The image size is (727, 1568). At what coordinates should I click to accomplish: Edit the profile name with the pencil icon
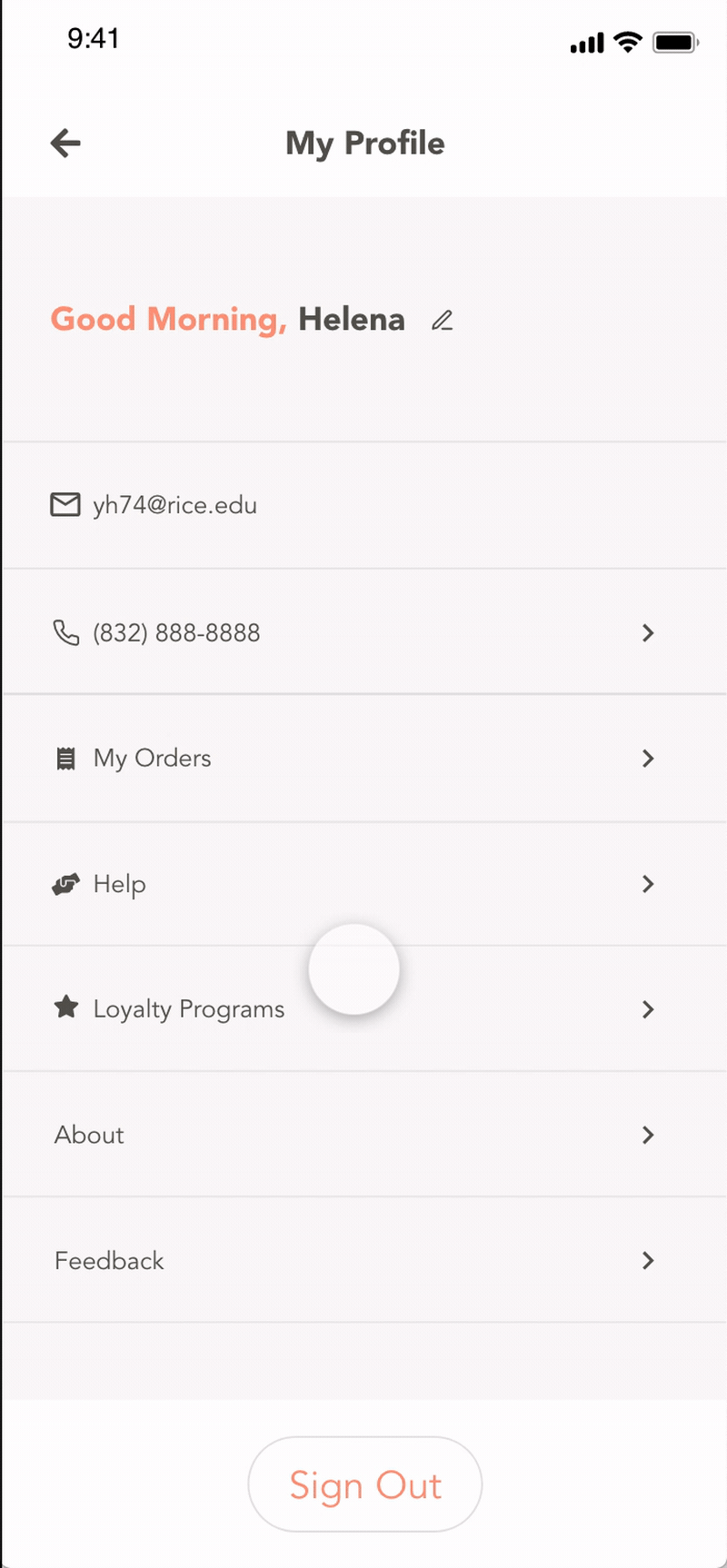[443, 321]
